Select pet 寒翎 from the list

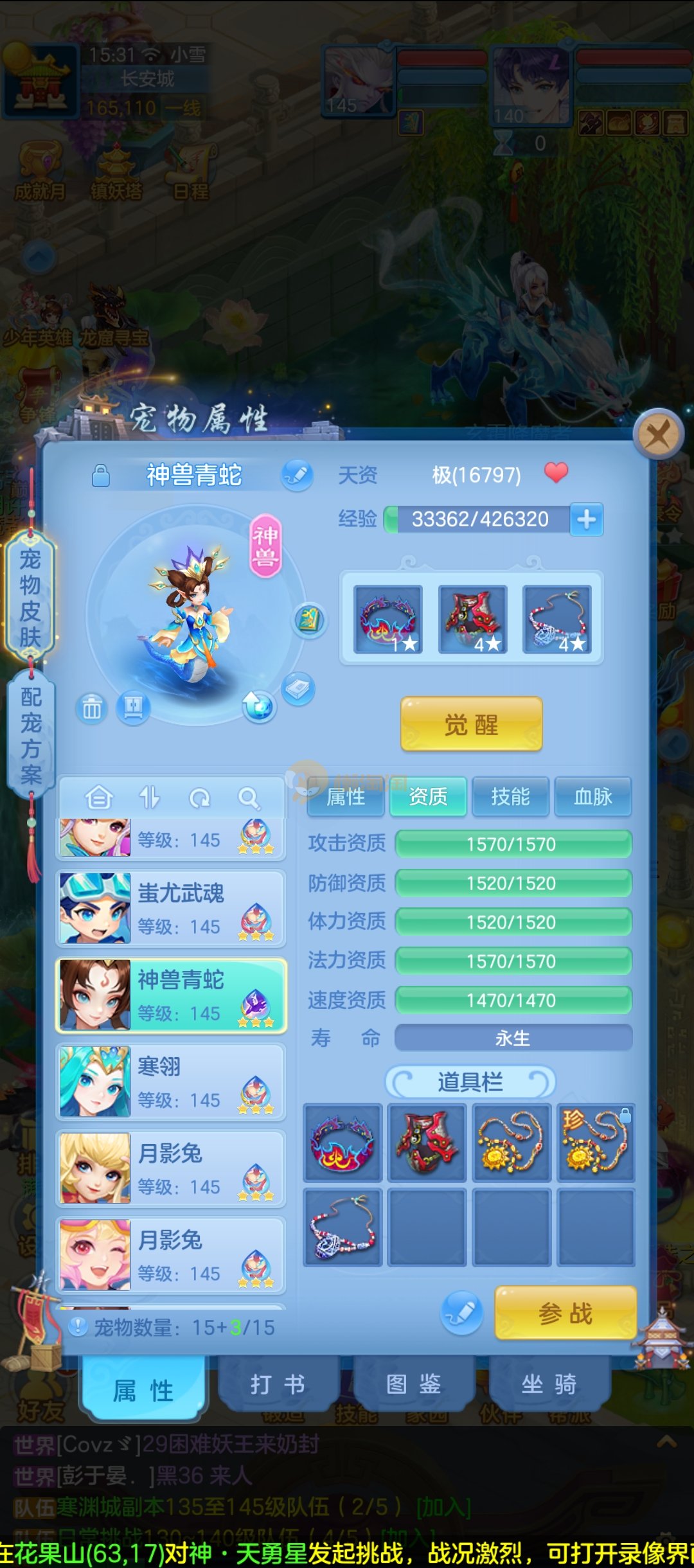[x=171, y=1082]
